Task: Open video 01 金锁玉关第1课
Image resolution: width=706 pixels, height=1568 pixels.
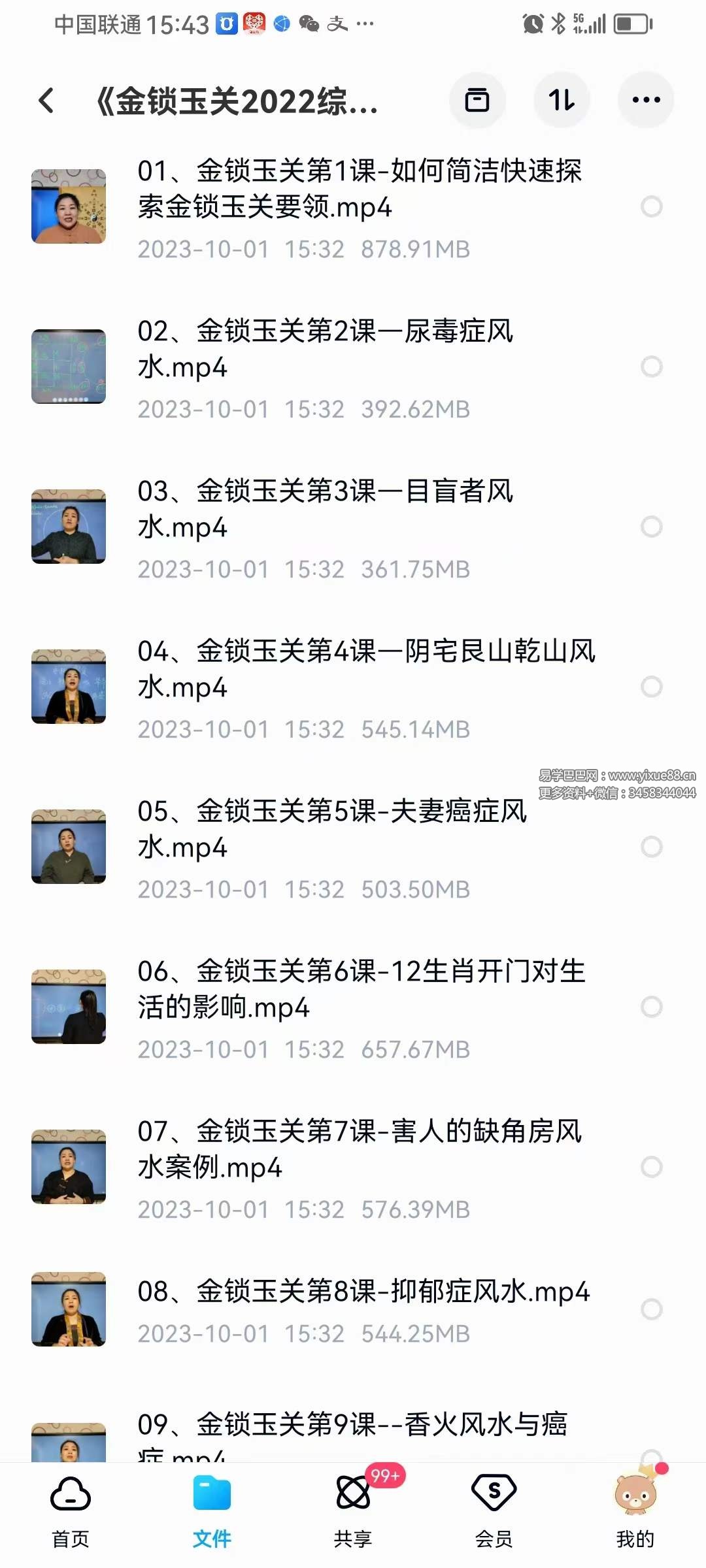Action: [x=358, y=189]
